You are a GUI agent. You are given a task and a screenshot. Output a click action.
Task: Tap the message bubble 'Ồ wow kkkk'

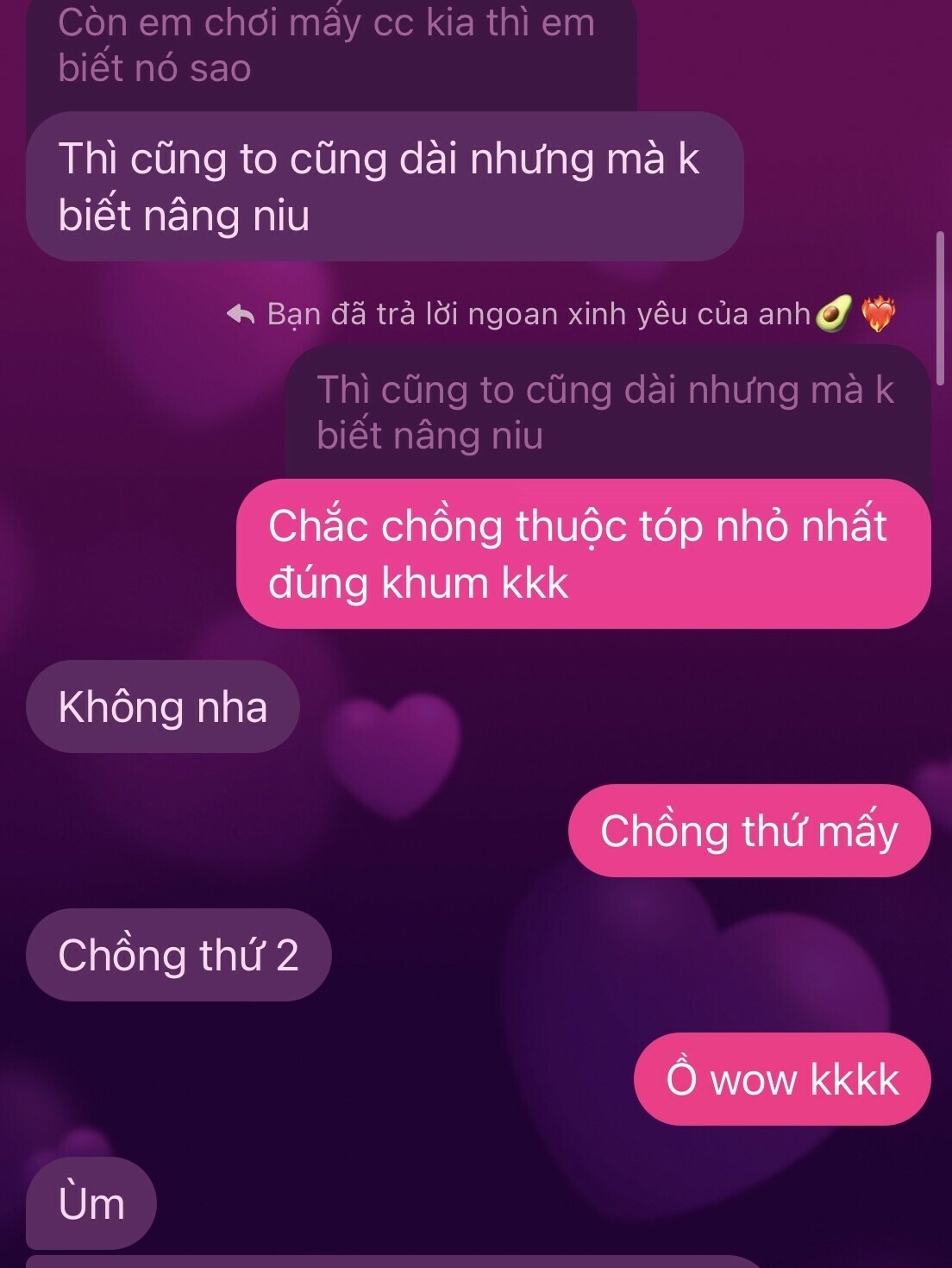tap(781, 1079)
